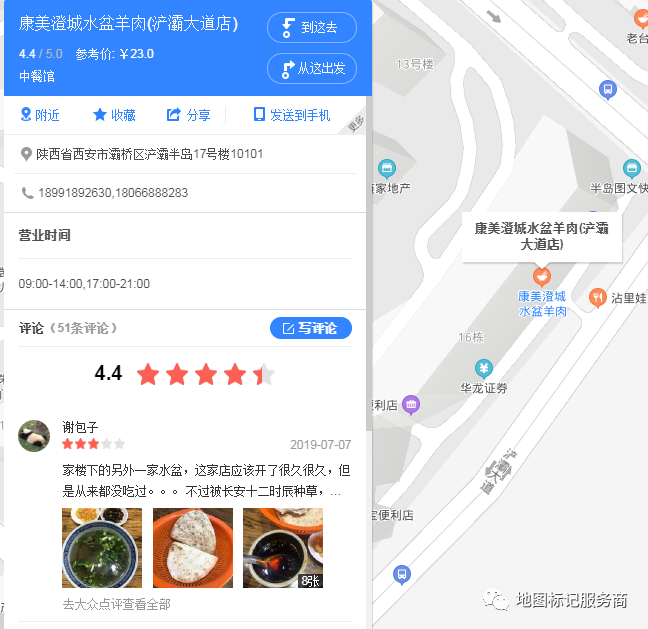View the soup bowl review photo
Viewport: 648px width, 629px height.
[102, 548]
